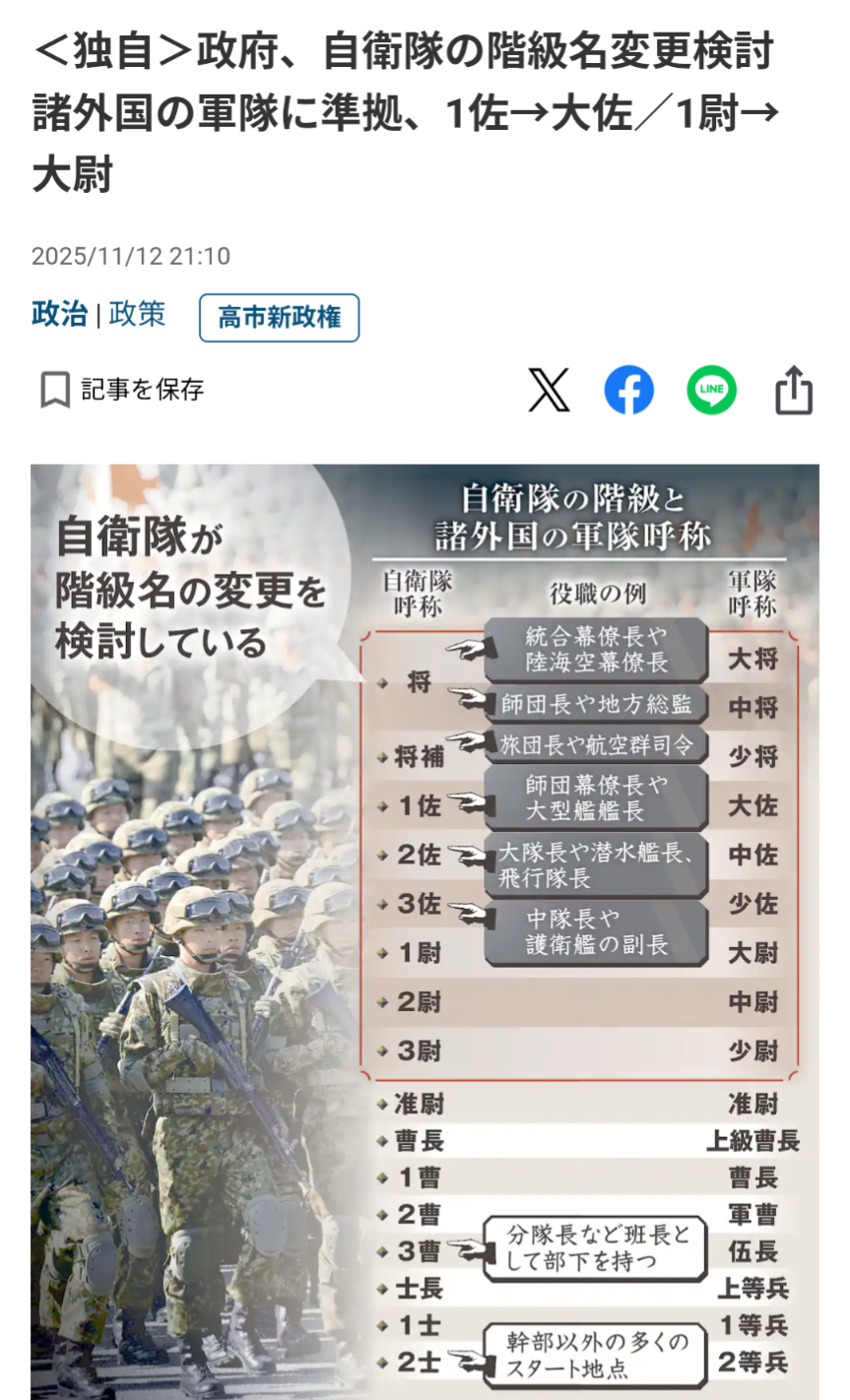Image resolution: width=850 pixels, height=1400 pixels.
Task: Open the 政治 category link
Action: 59,315
